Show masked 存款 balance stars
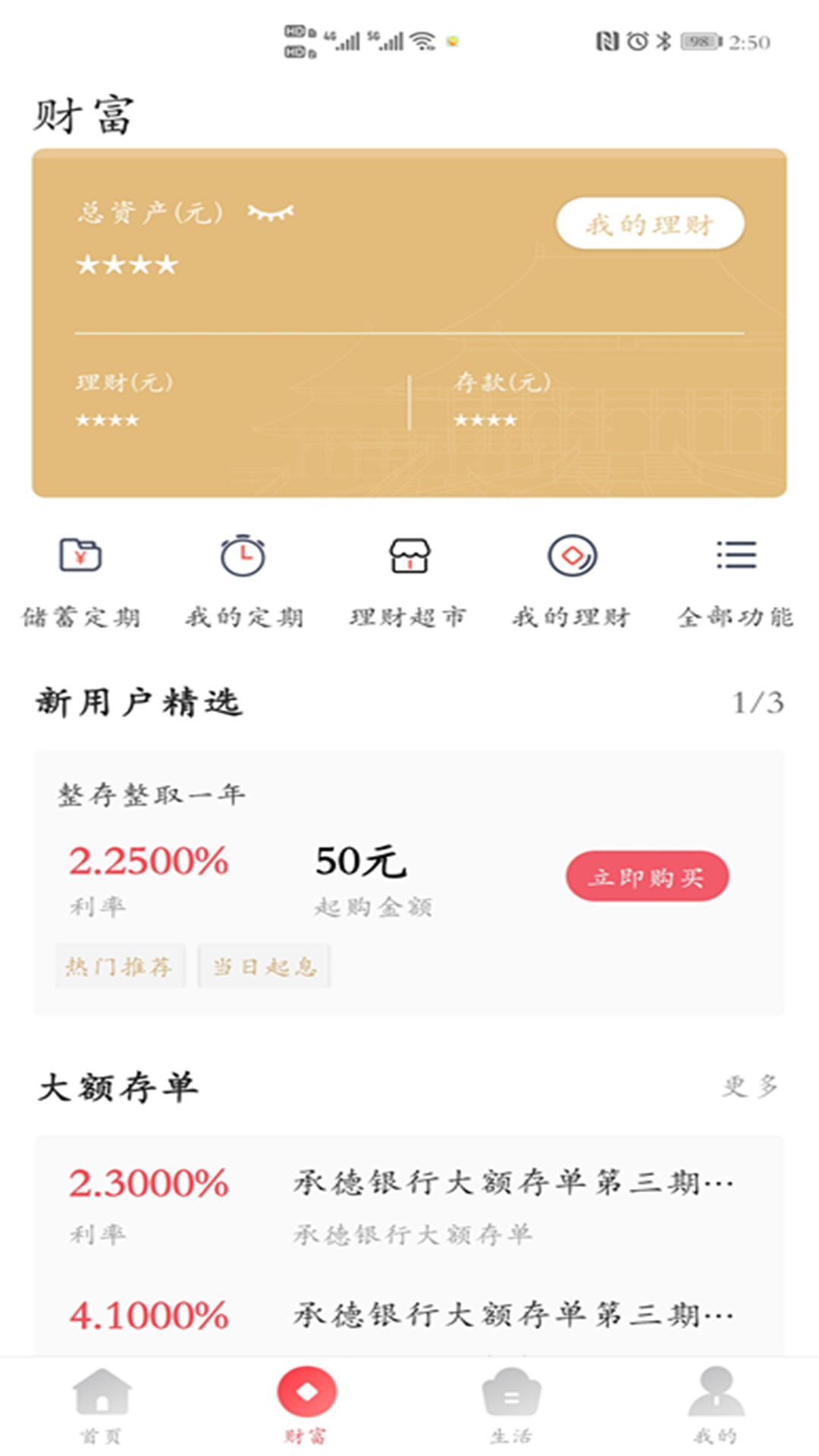Screen dimensions: 819x1456 [x=486, y=416]
